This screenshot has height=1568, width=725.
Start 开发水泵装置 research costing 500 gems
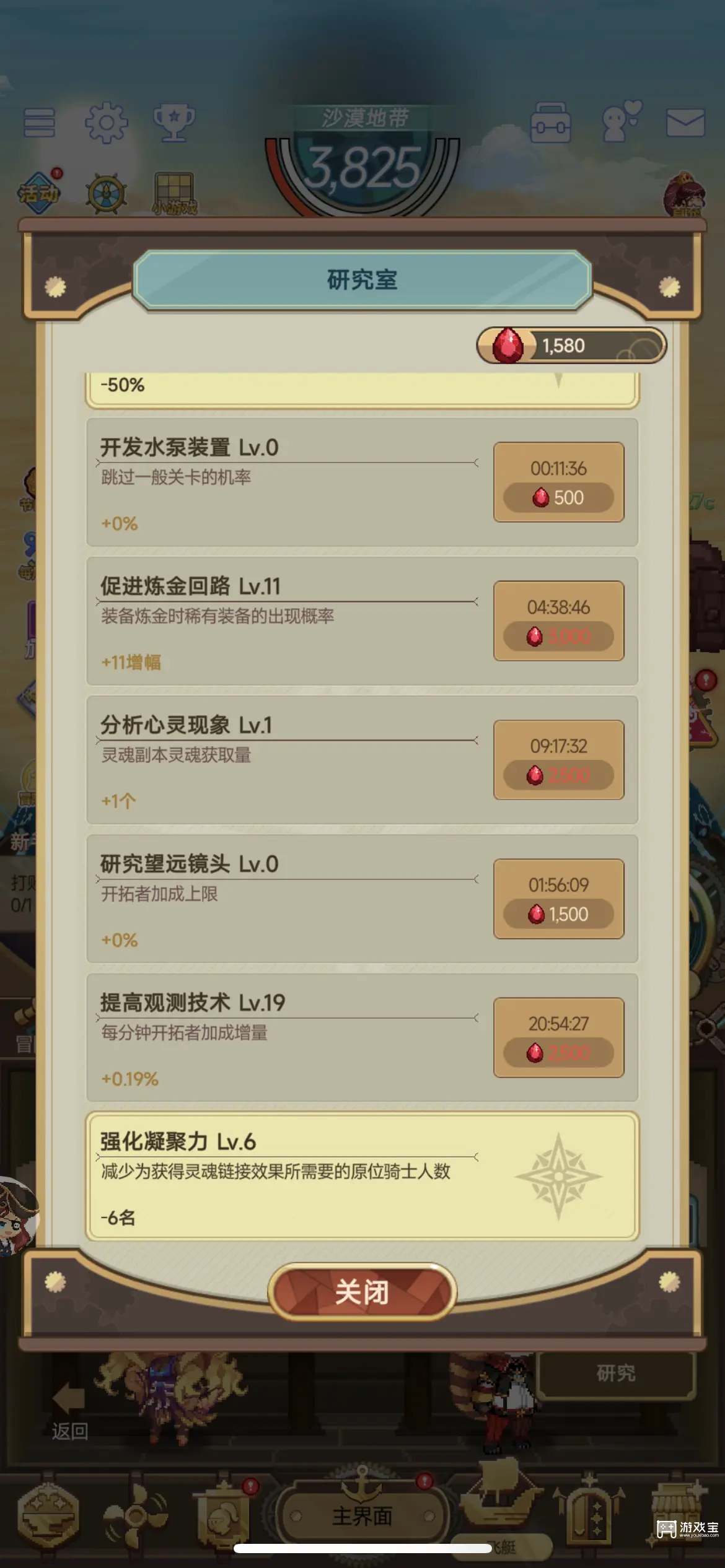tap(557, 482)
